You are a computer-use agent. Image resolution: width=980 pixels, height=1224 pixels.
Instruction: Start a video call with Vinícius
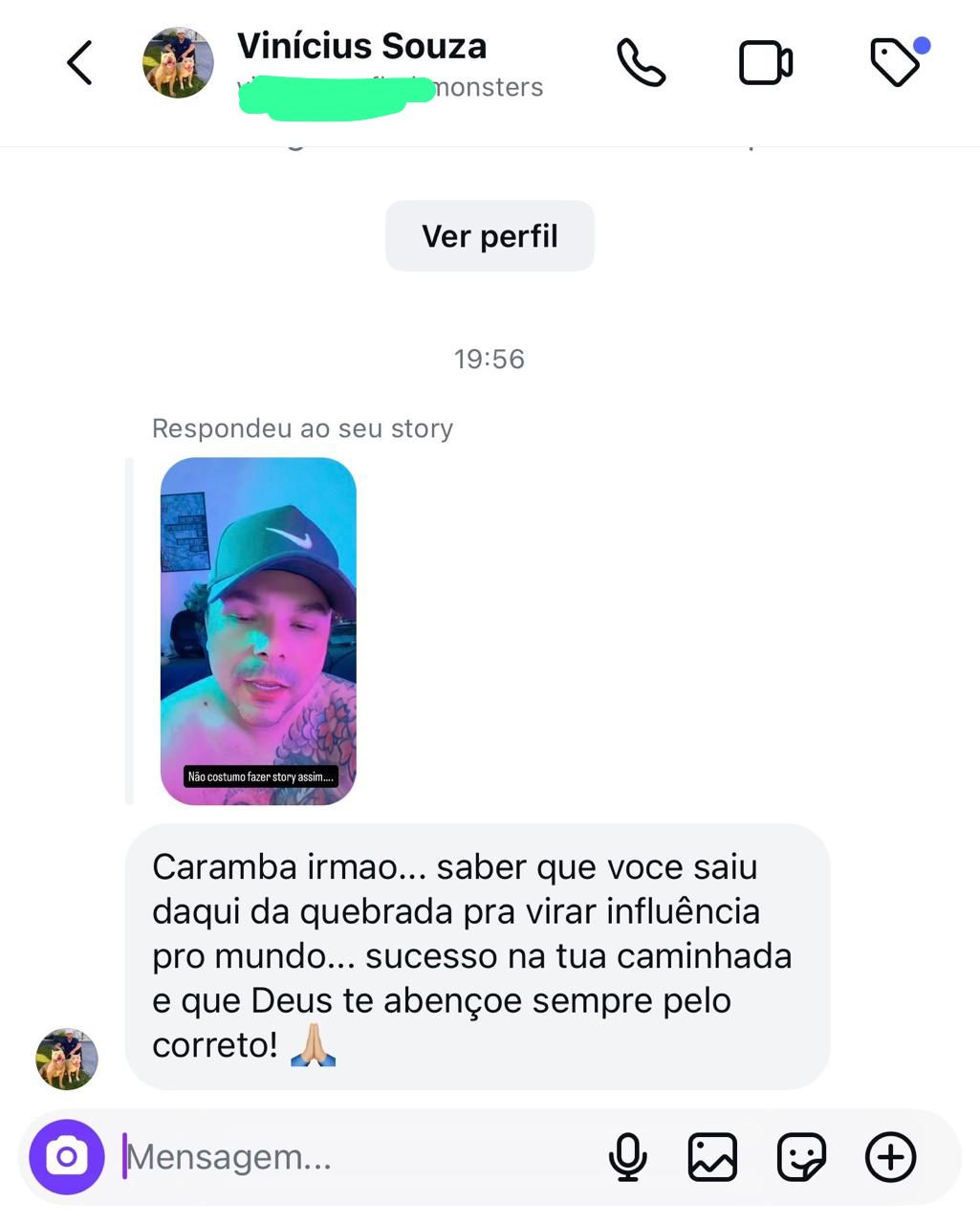coord(766,63)
